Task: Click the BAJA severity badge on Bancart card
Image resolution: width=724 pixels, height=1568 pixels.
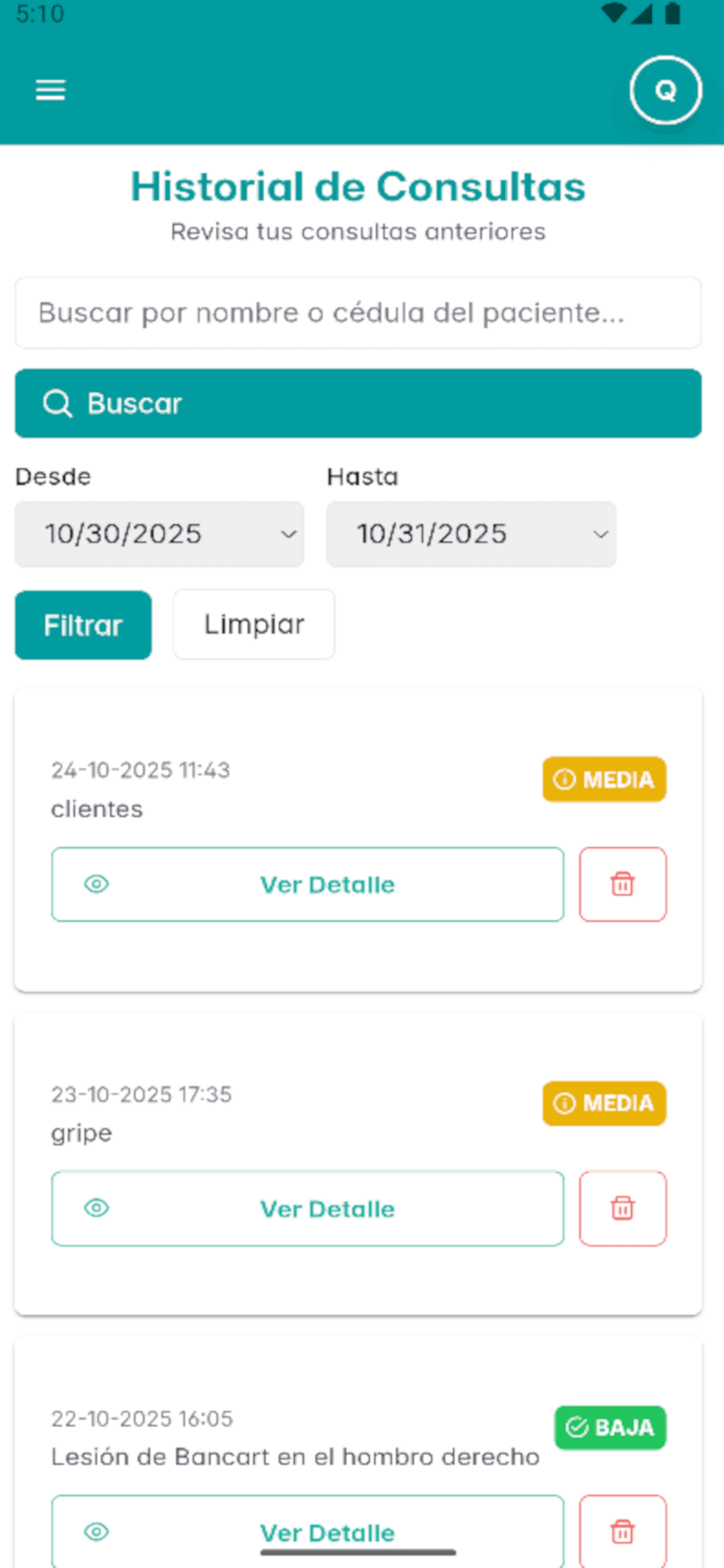Action: (609, 1428)
